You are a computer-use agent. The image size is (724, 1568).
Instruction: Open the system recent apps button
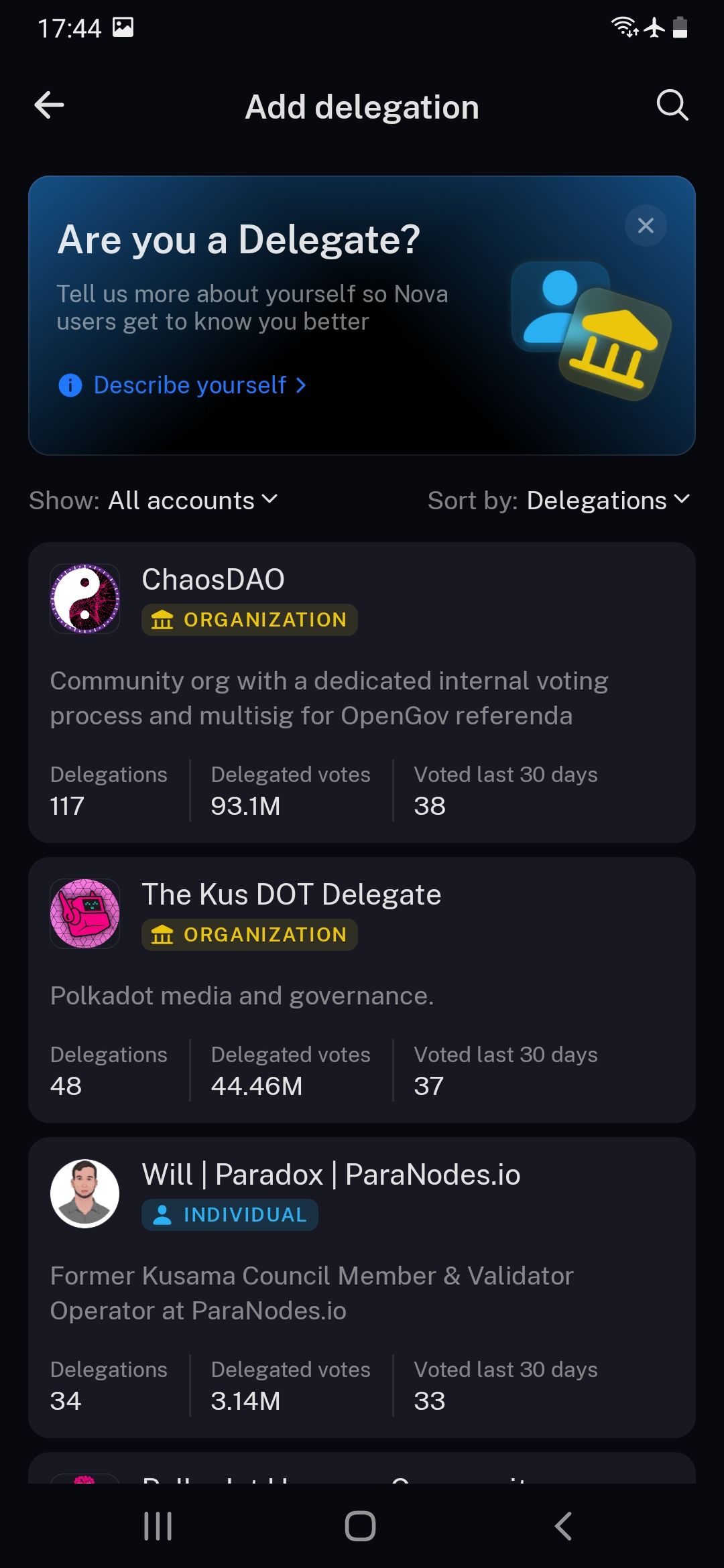tap(158, 1526)
